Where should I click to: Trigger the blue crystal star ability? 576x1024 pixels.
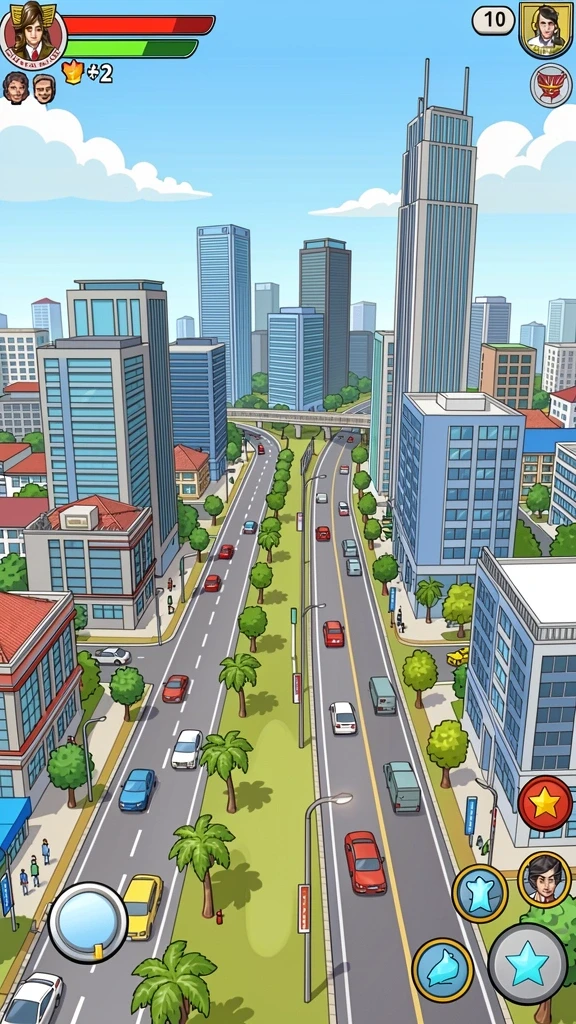coord(480,893)
